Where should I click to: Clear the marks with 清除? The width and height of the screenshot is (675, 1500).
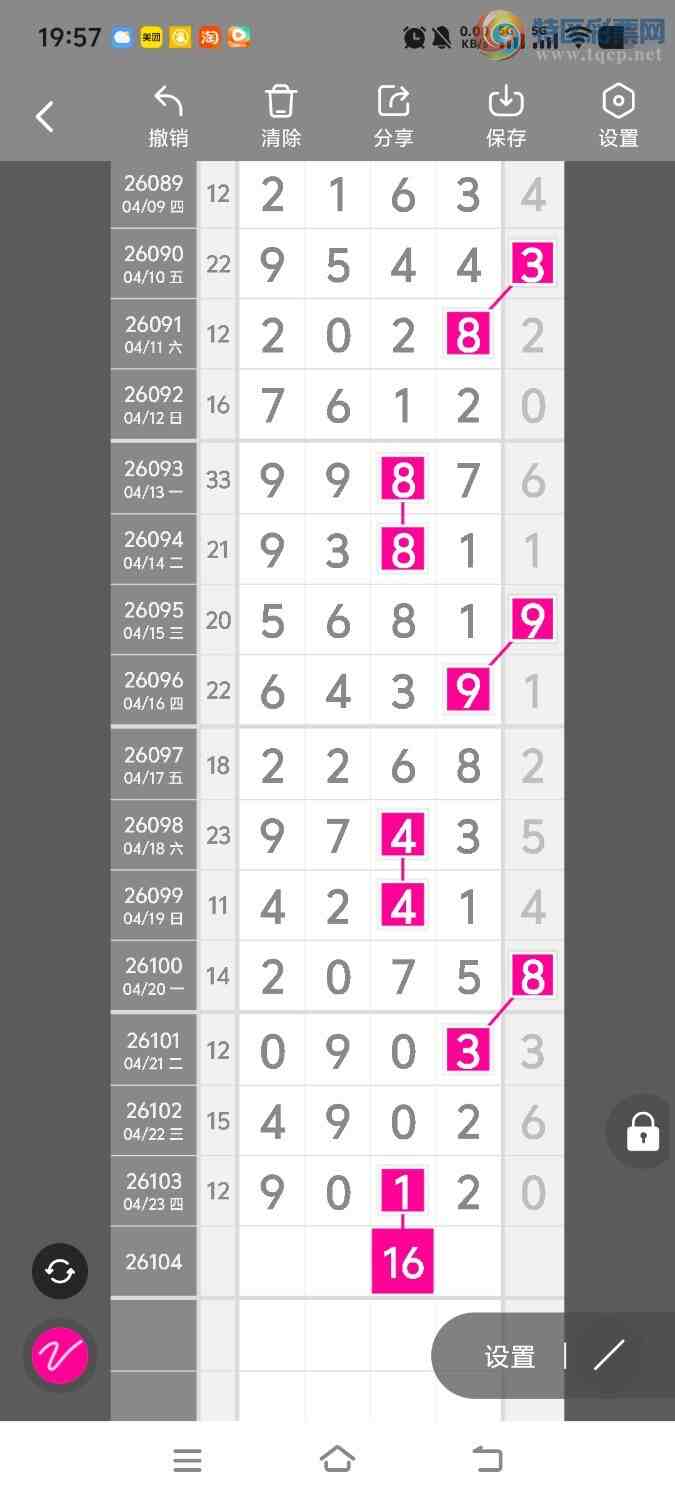click(281, 117)
